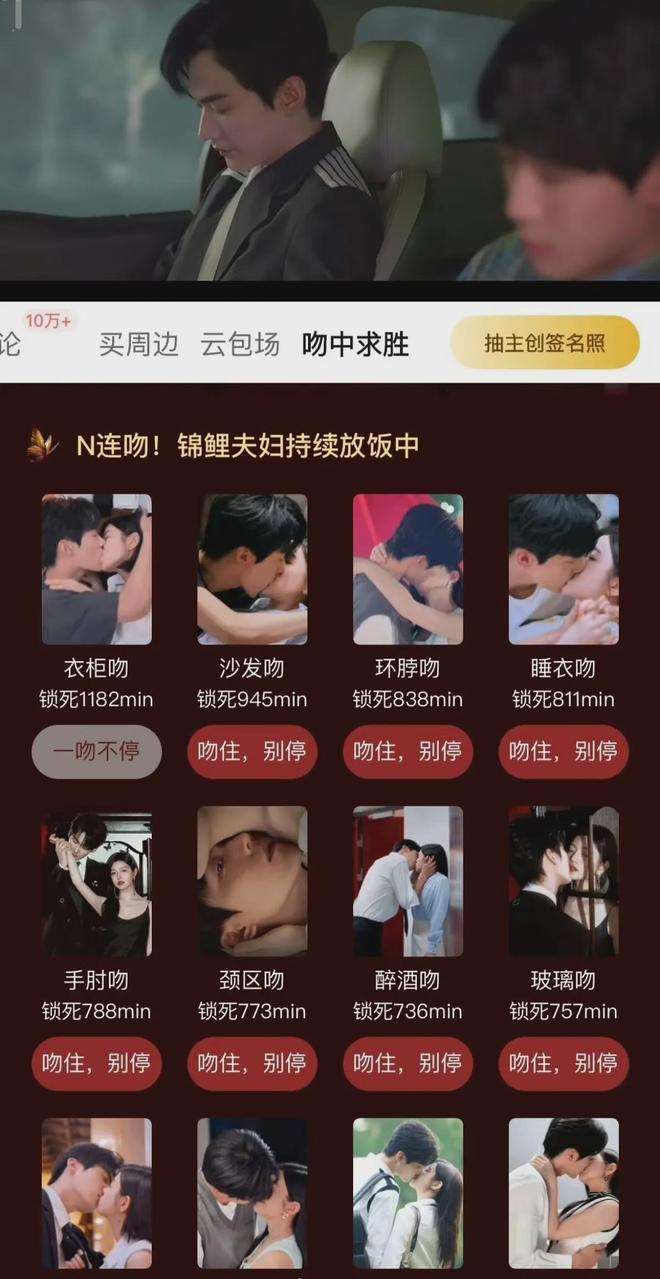The width and height of the screenshot is (660, 1279).
Task: Open the 颈区吻 clip thumbnail
Action: coord(252,881)
